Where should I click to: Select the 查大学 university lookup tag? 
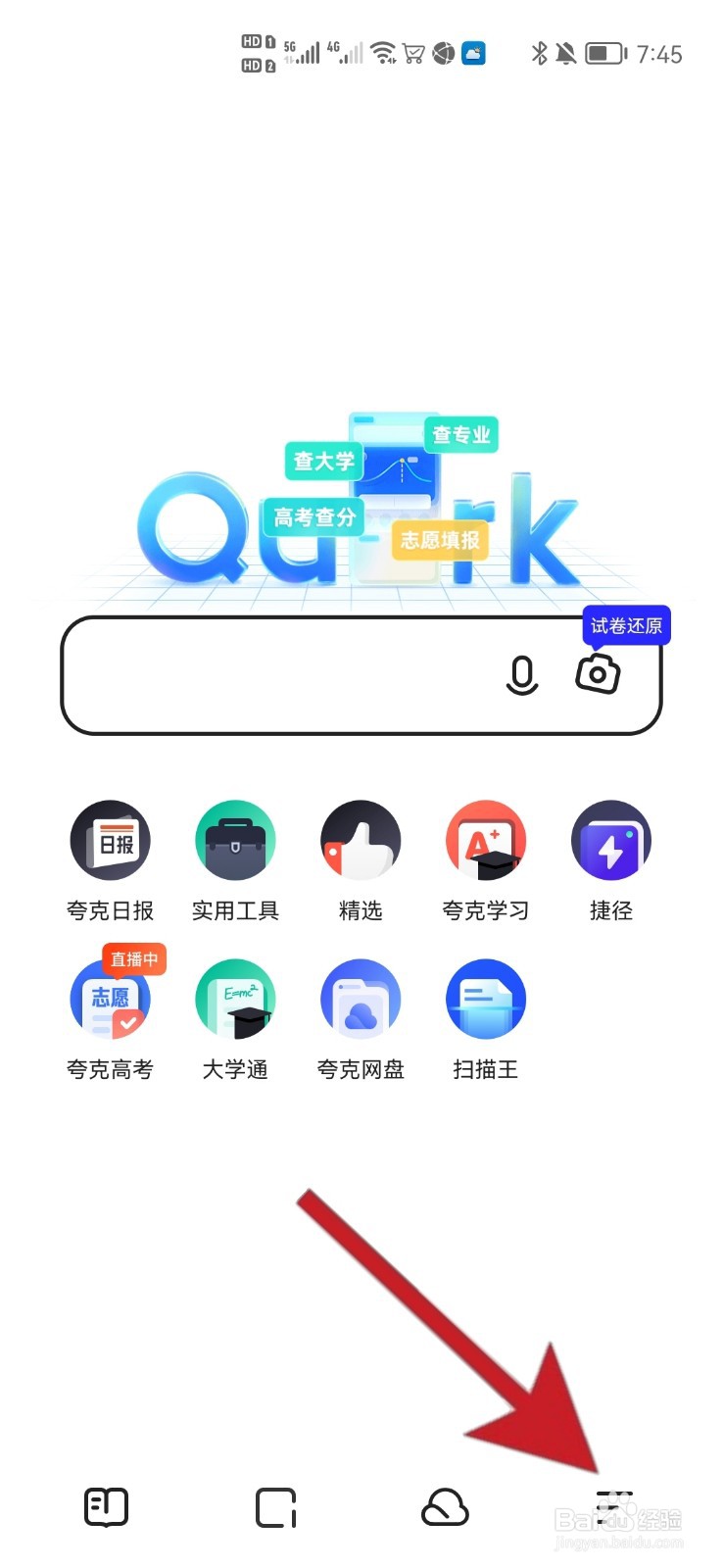coord(322,461)
